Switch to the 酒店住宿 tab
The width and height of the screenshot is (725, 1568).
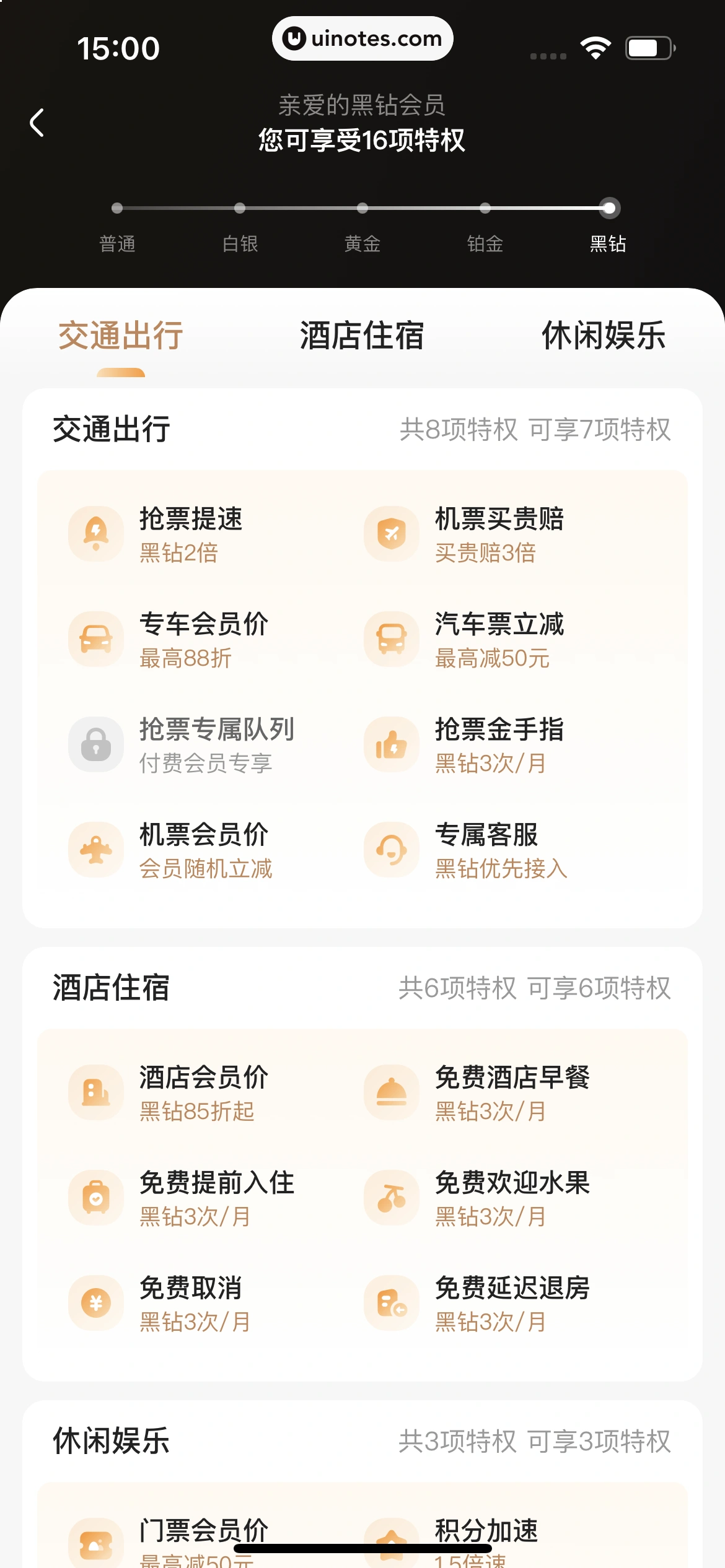pyautogui.click(x=362, y=336)
